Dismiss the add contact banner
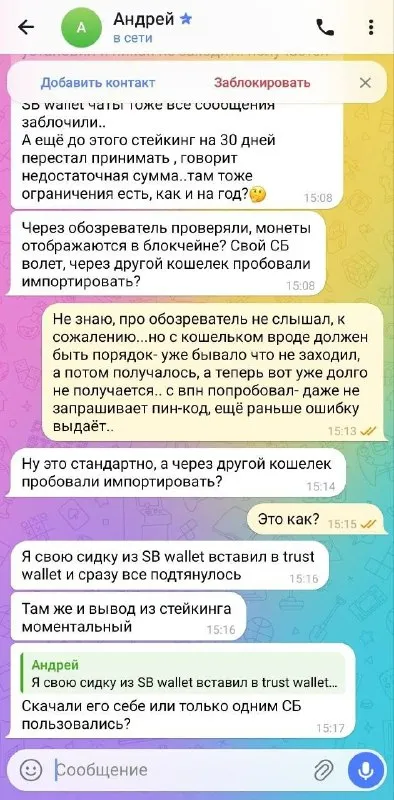The width and height of the screenshot is (394, 800). (x=365, y=83)
